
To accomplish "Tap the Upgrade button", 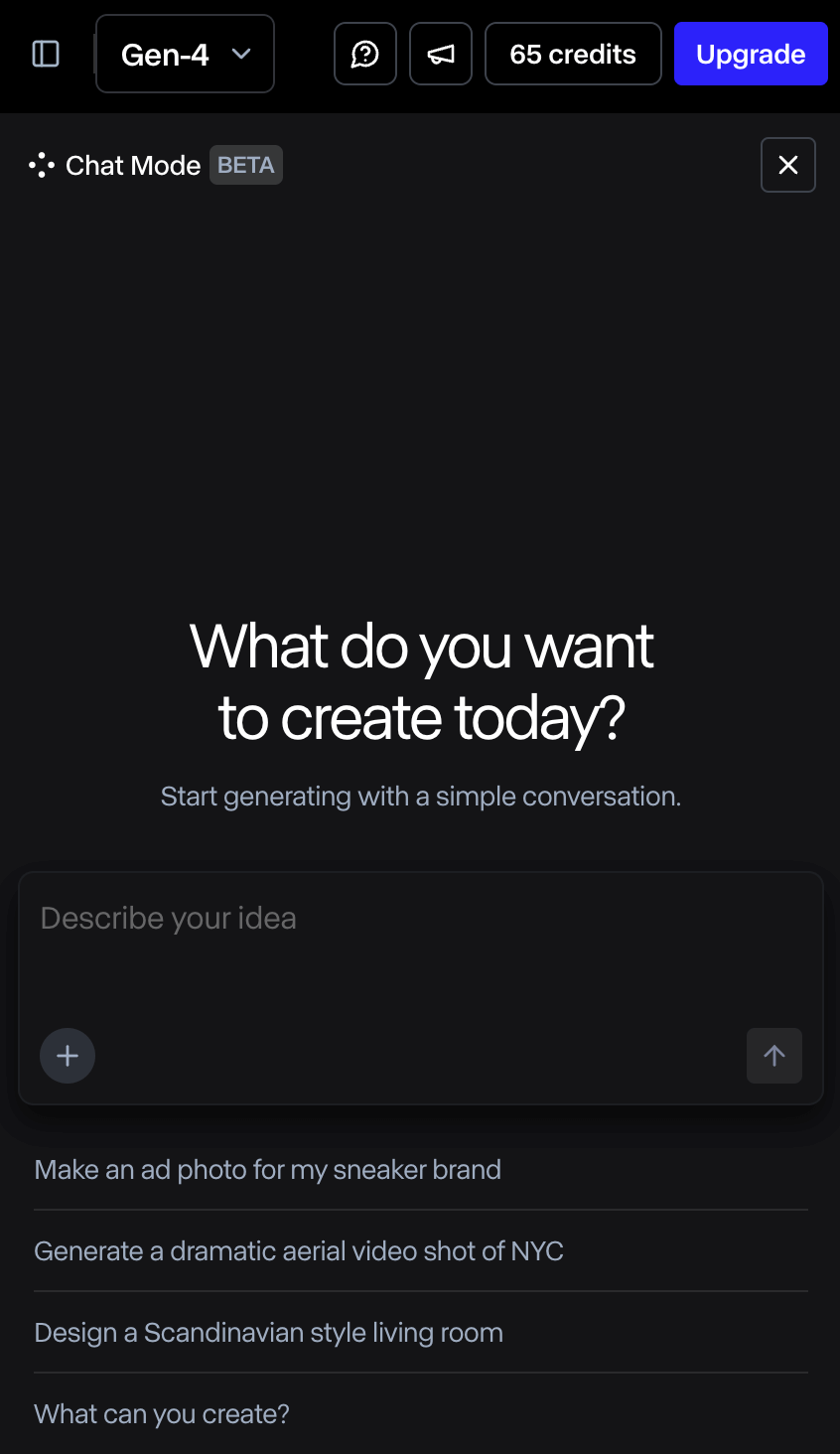I will (751, 54).
